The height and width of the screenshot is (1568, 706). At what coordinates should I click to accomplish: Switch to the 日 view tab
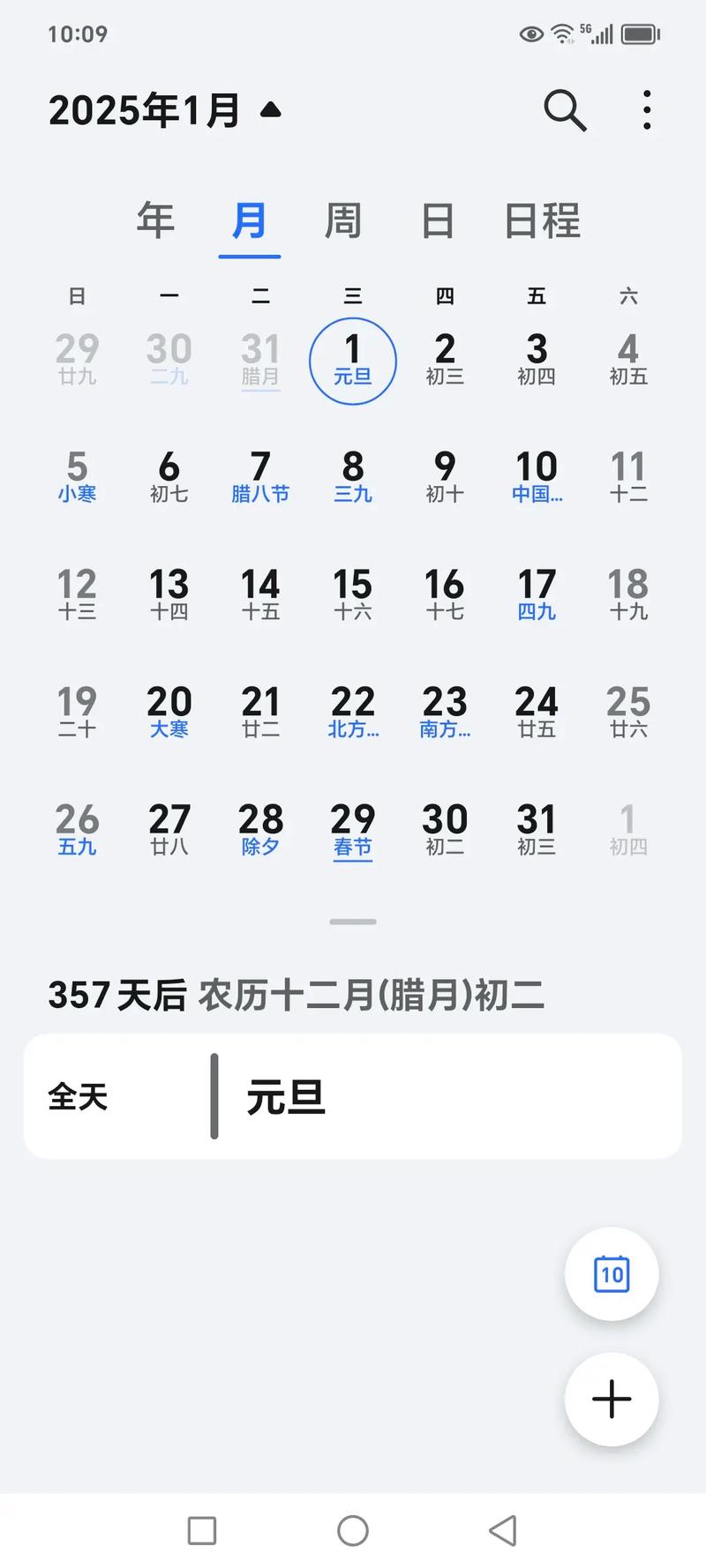[438, 220]
